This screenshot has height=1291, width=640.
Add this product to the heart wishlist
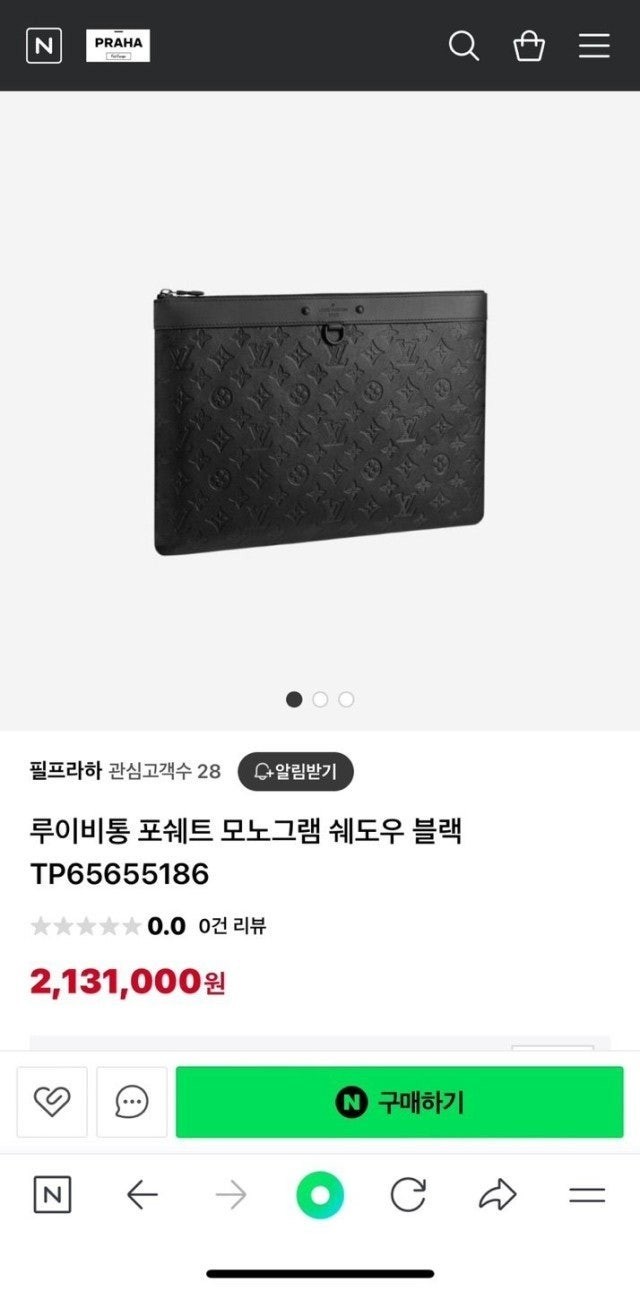(52, 1102)
